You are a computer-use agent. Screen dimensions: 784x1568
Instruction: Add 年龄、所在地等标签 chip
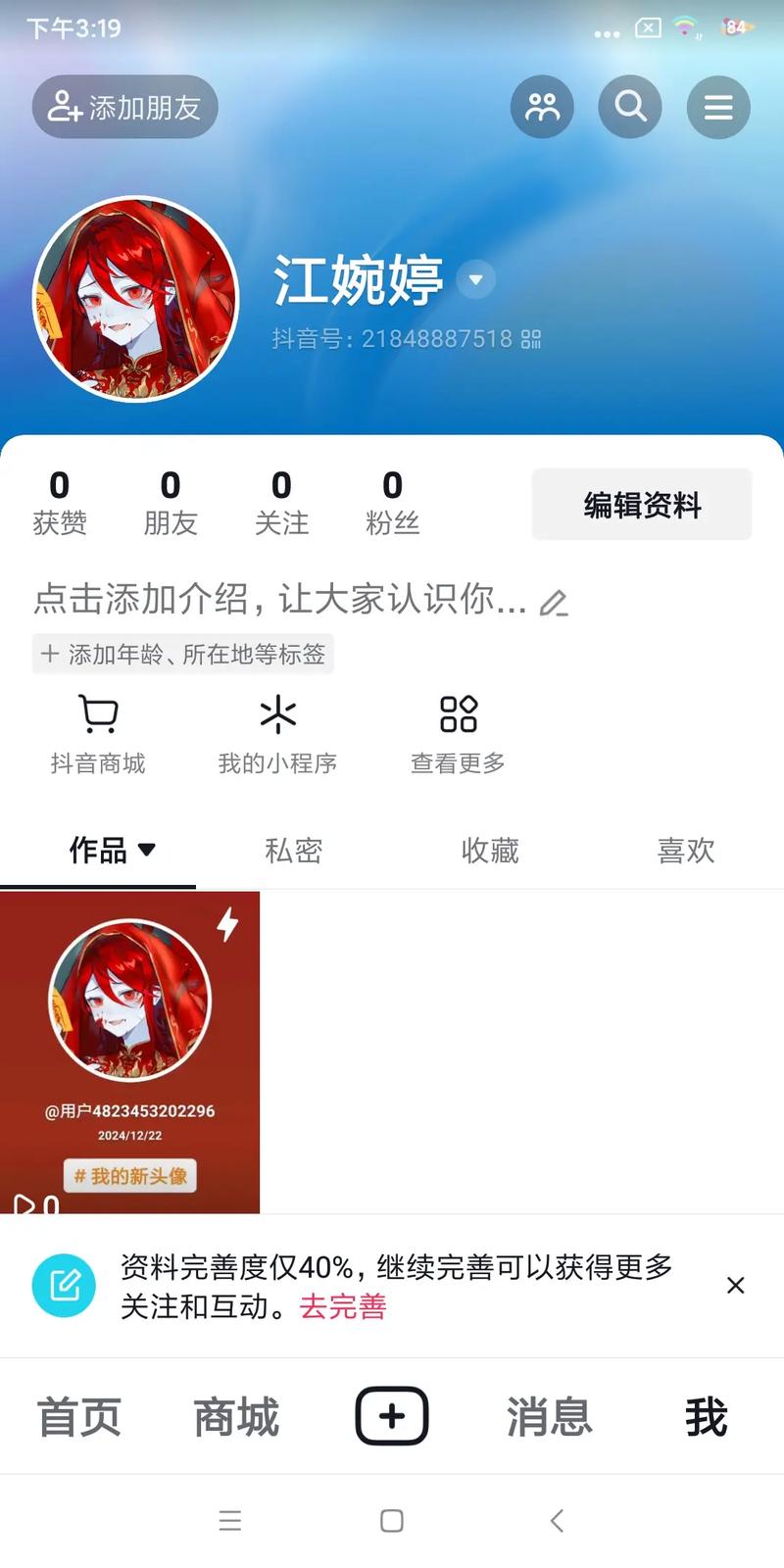[183, 654]
